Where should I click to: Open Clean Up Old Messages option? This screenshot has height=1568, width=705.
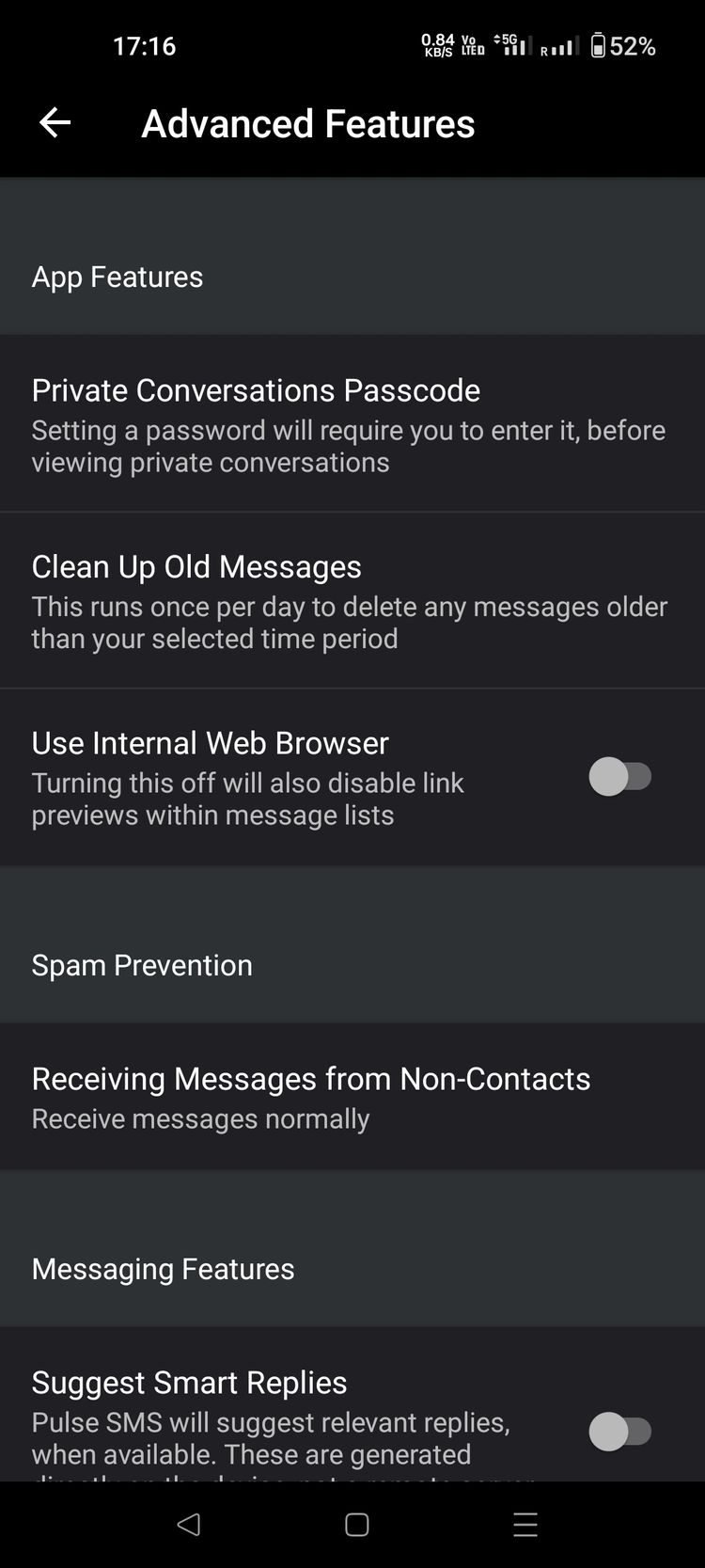pos(352,601)
